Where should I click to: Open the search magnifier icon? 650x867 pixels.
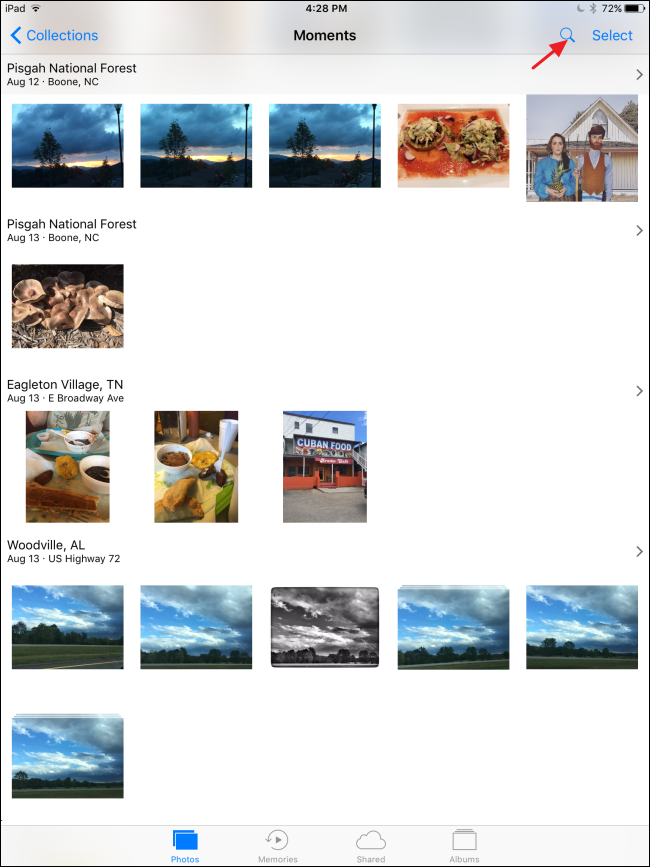(567, 35)
